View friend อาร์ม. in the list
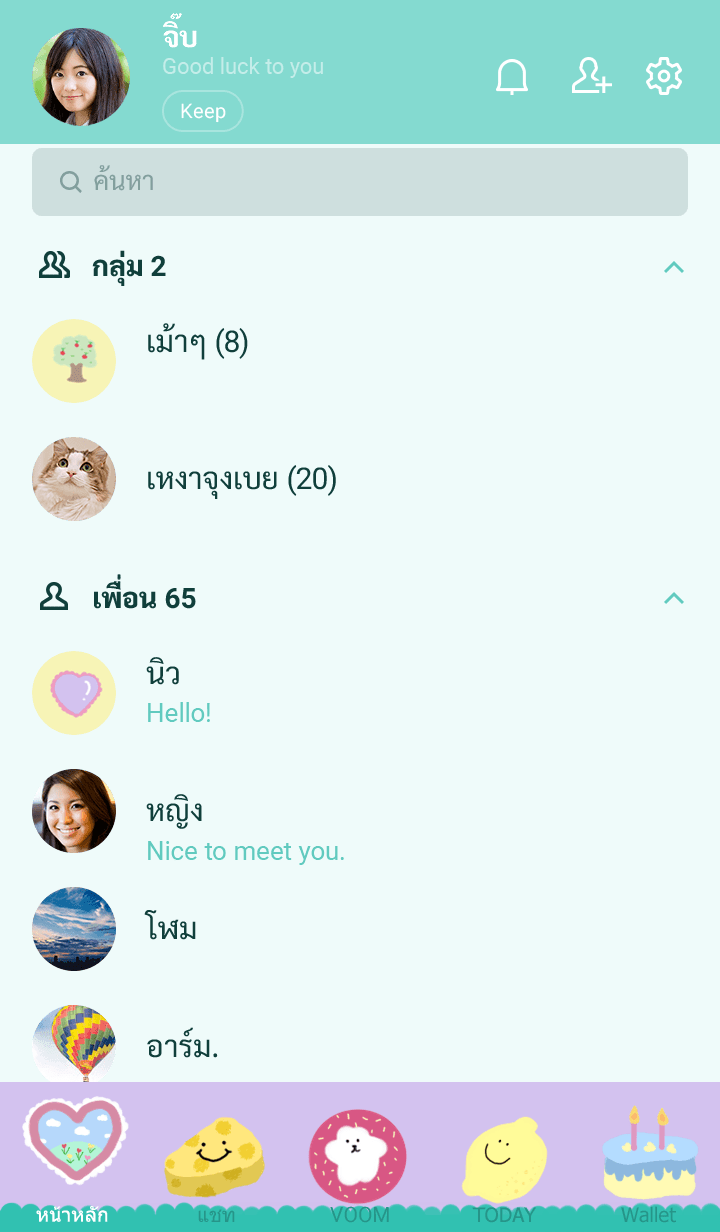The image size is (720, 1232). click(182, 1046)
